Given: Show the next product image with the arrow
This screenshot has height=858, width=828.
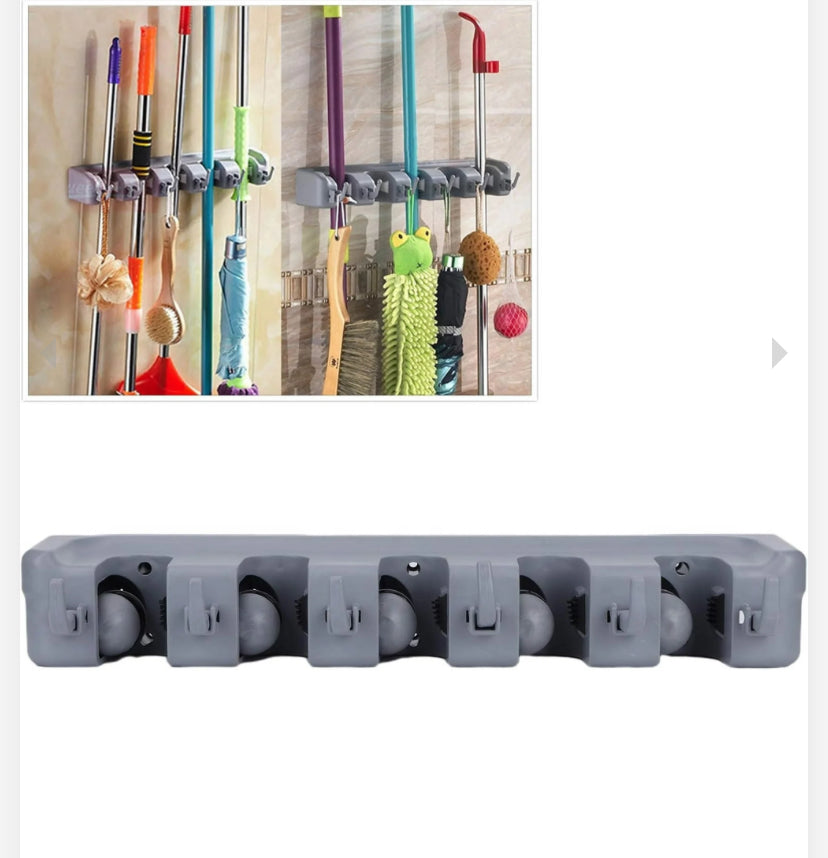Looking at the screenshot, I should click(779, 353).
